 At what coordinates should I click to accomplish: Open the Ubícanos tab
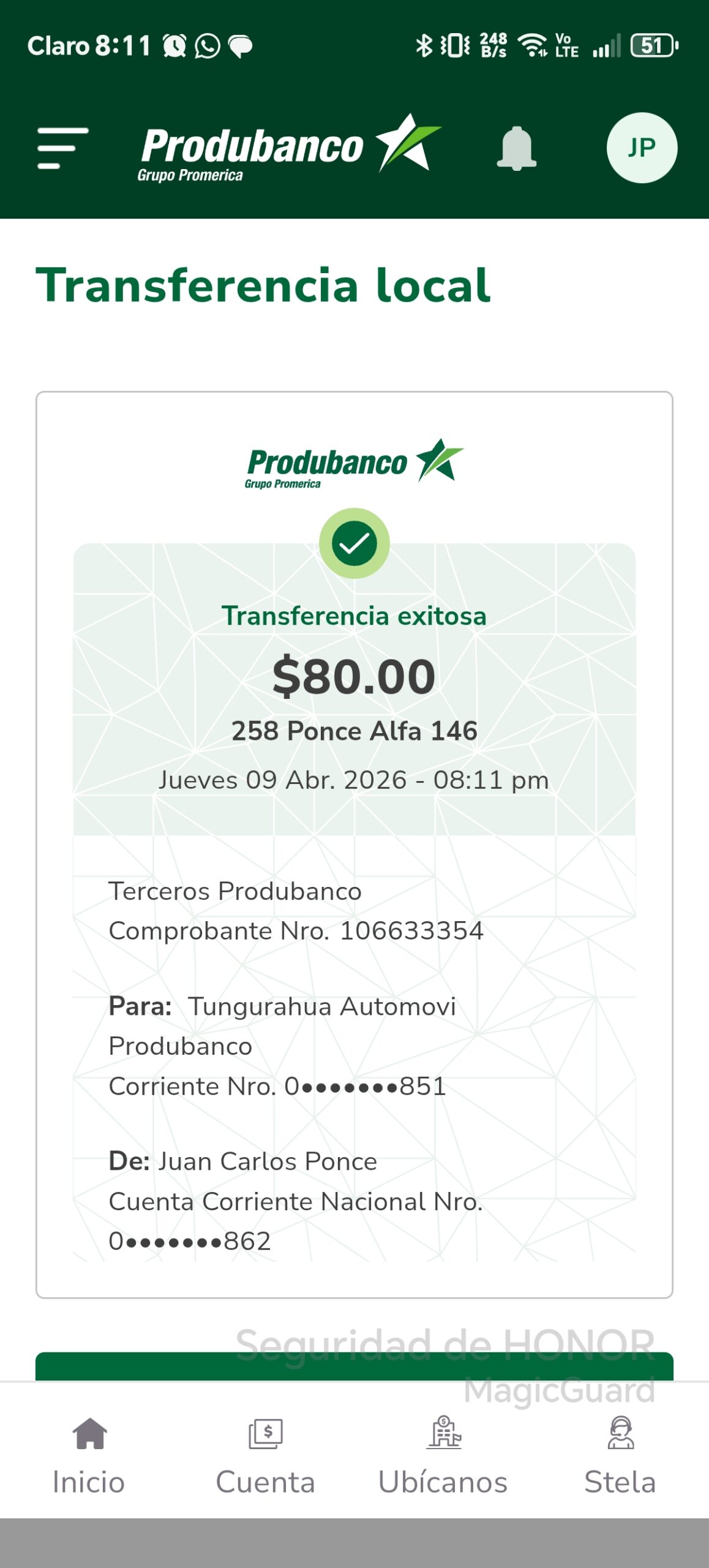click(443, 1455)
